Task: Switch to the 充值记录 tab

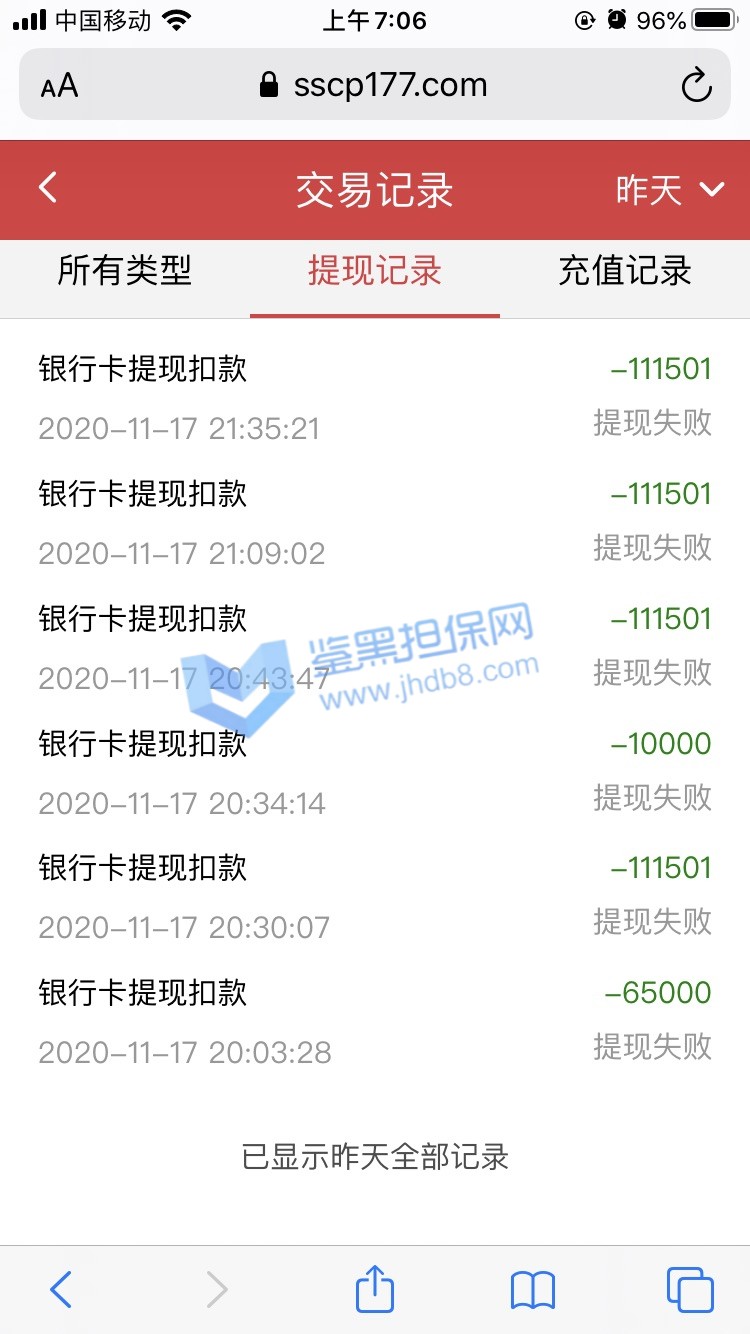Action: [625, 271]
